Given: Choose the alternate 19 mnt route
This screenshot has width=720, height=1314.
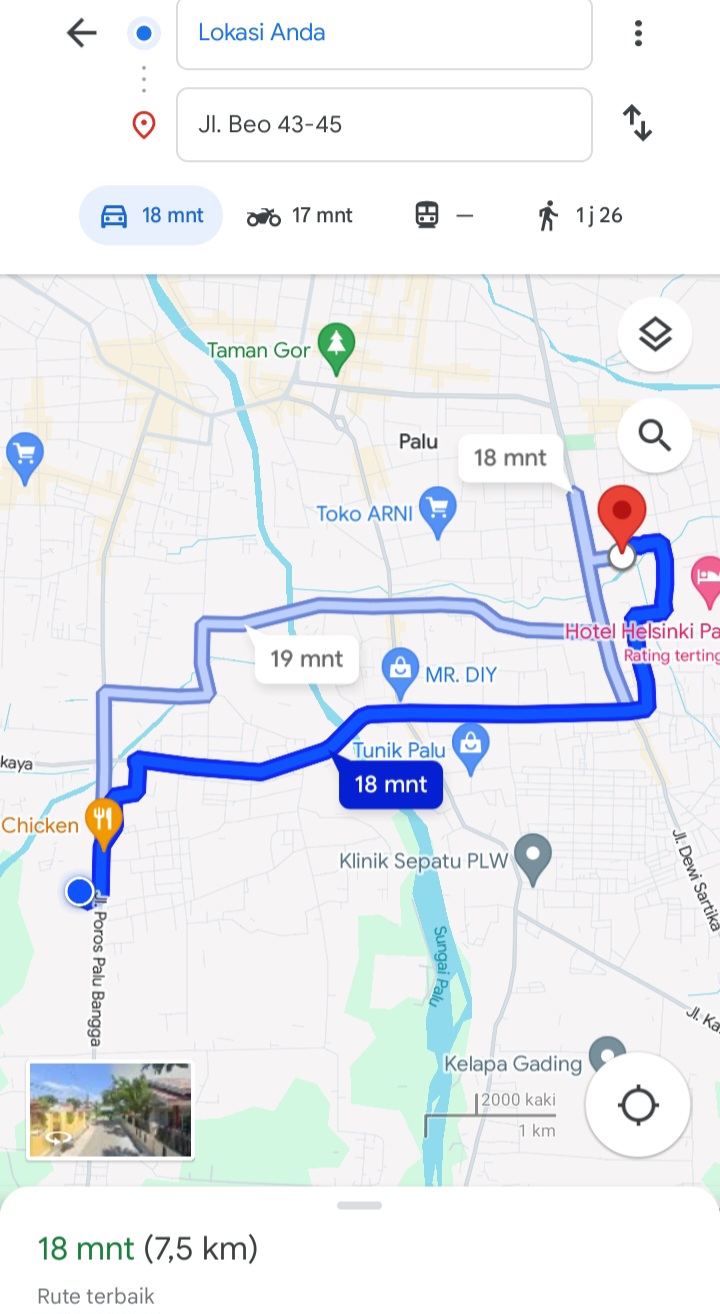Looking at the screenshot, I should 306,659.
